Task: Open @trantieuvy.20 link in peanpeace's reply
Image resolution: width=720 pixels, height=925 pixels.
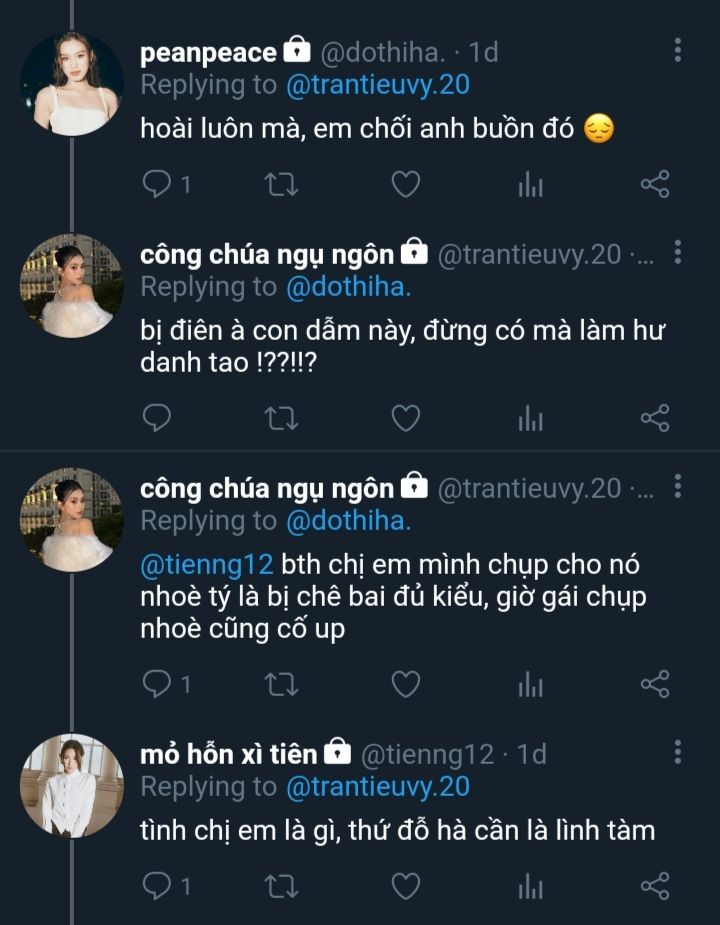Action: click(x=377, y=85)
